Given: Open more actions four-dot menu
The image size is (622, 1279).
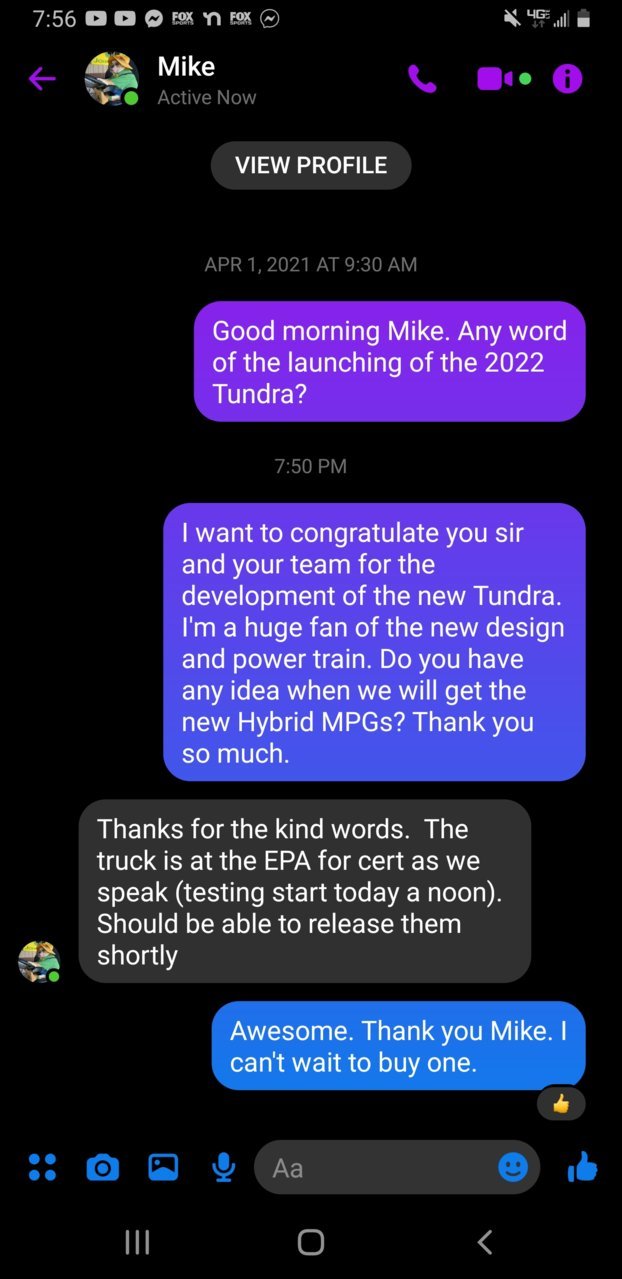Looking at the screenshot, I should pyautogui.click(x=42, y=1167).
